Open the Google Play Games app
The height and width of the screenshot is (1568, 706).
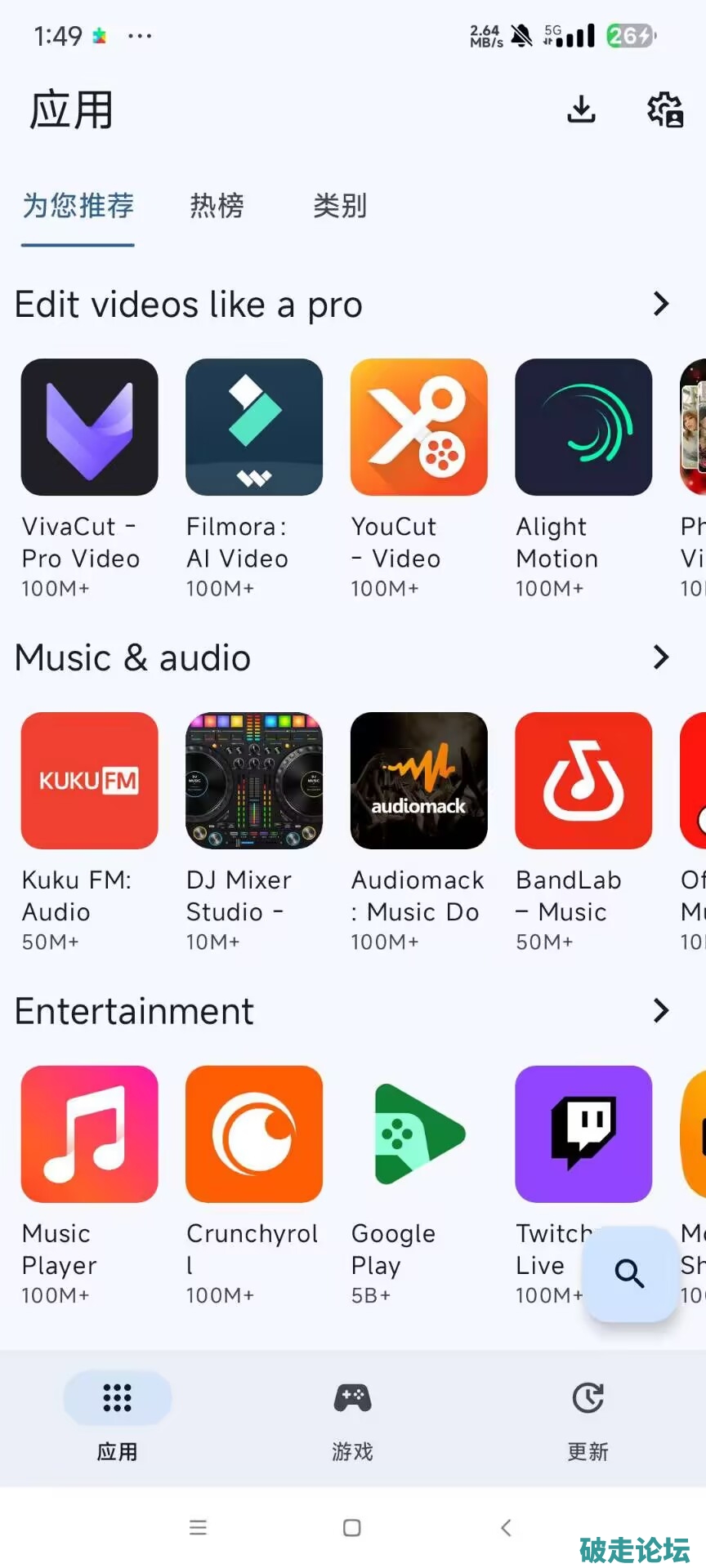click(x=419, y=1134)
